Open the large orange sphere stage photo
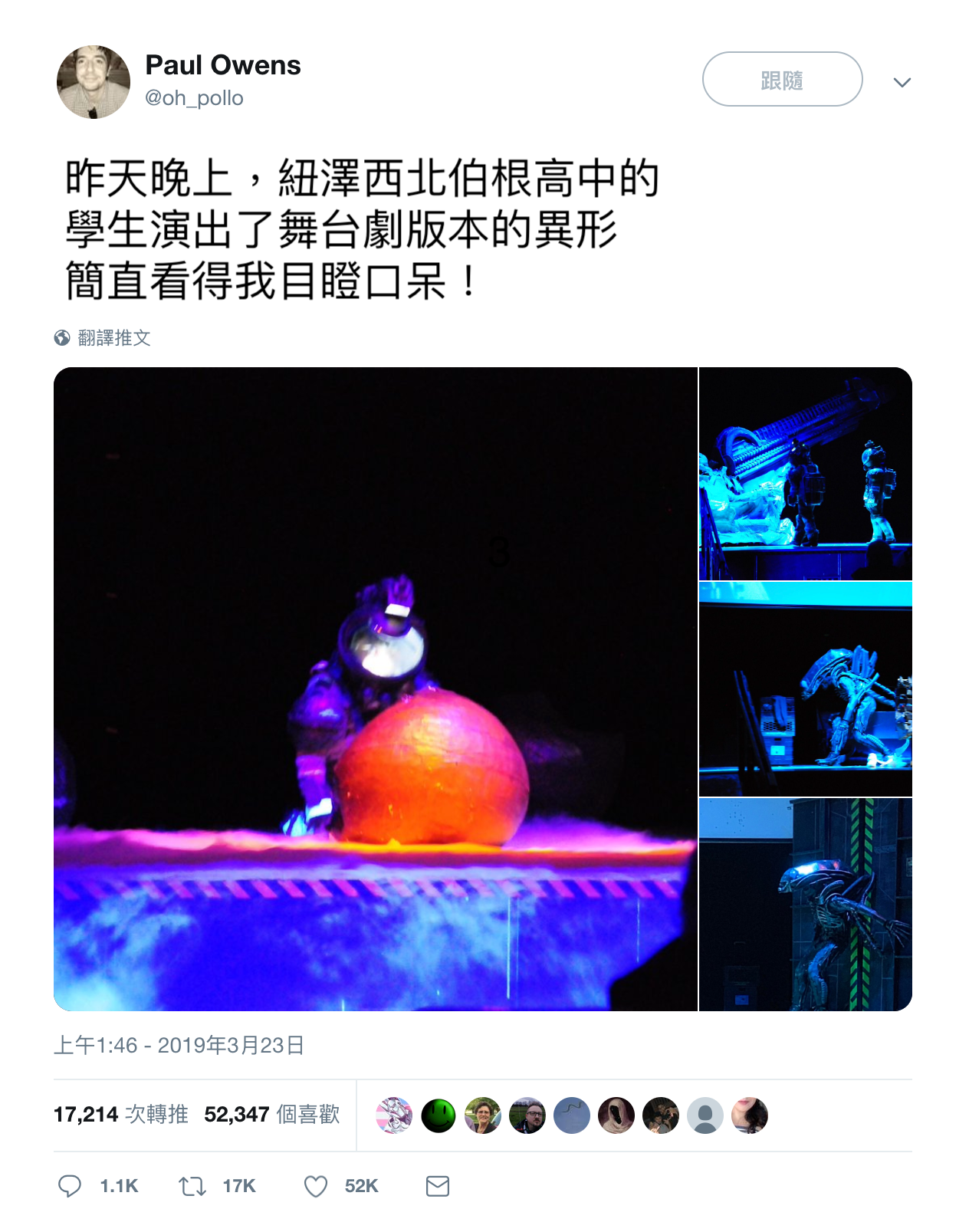This screenshot has width=969, height=1232. [375, 688]
